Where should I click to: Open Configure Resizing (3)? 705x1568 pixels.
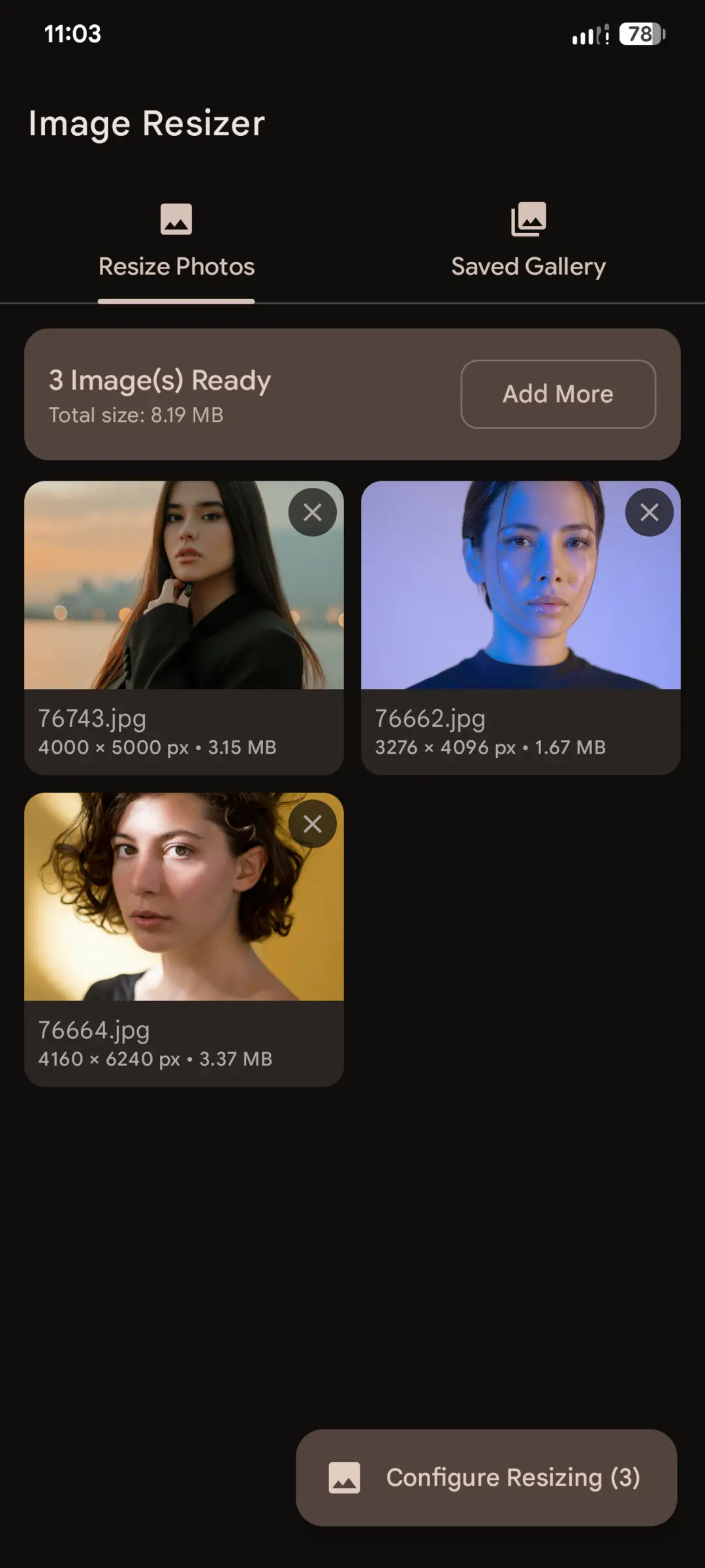(486, 1477)
